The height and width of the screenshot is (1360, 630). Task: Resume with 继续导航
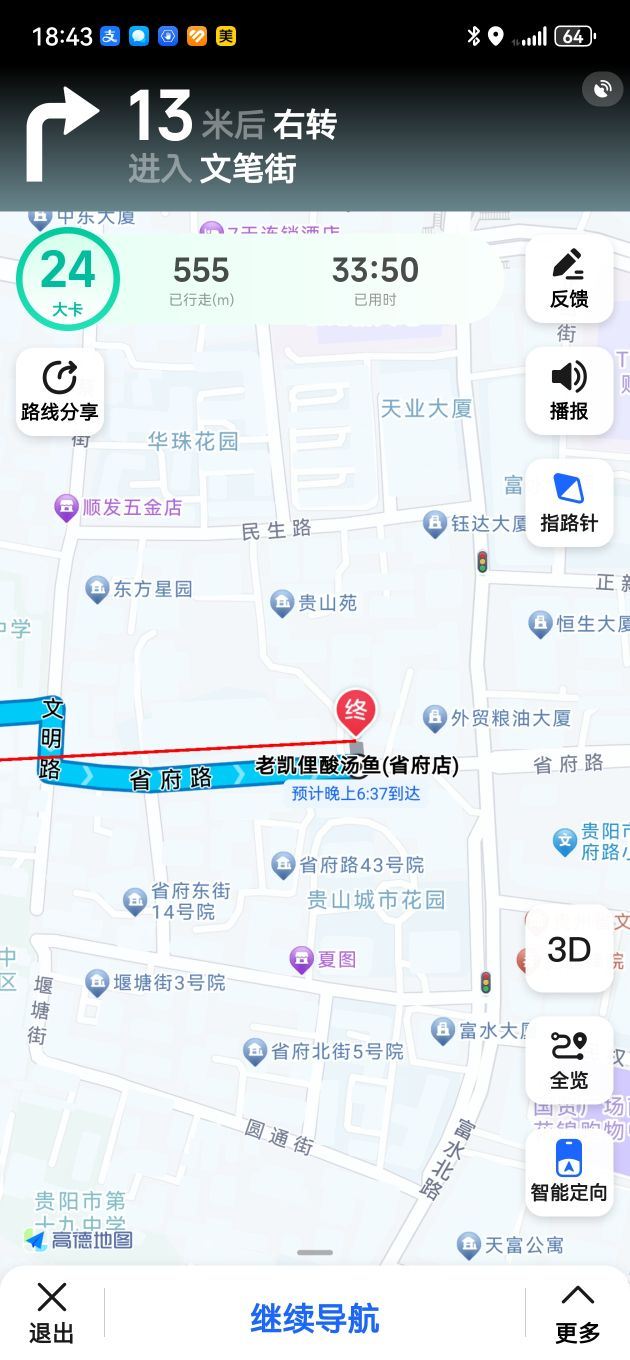coord(315,1318)
